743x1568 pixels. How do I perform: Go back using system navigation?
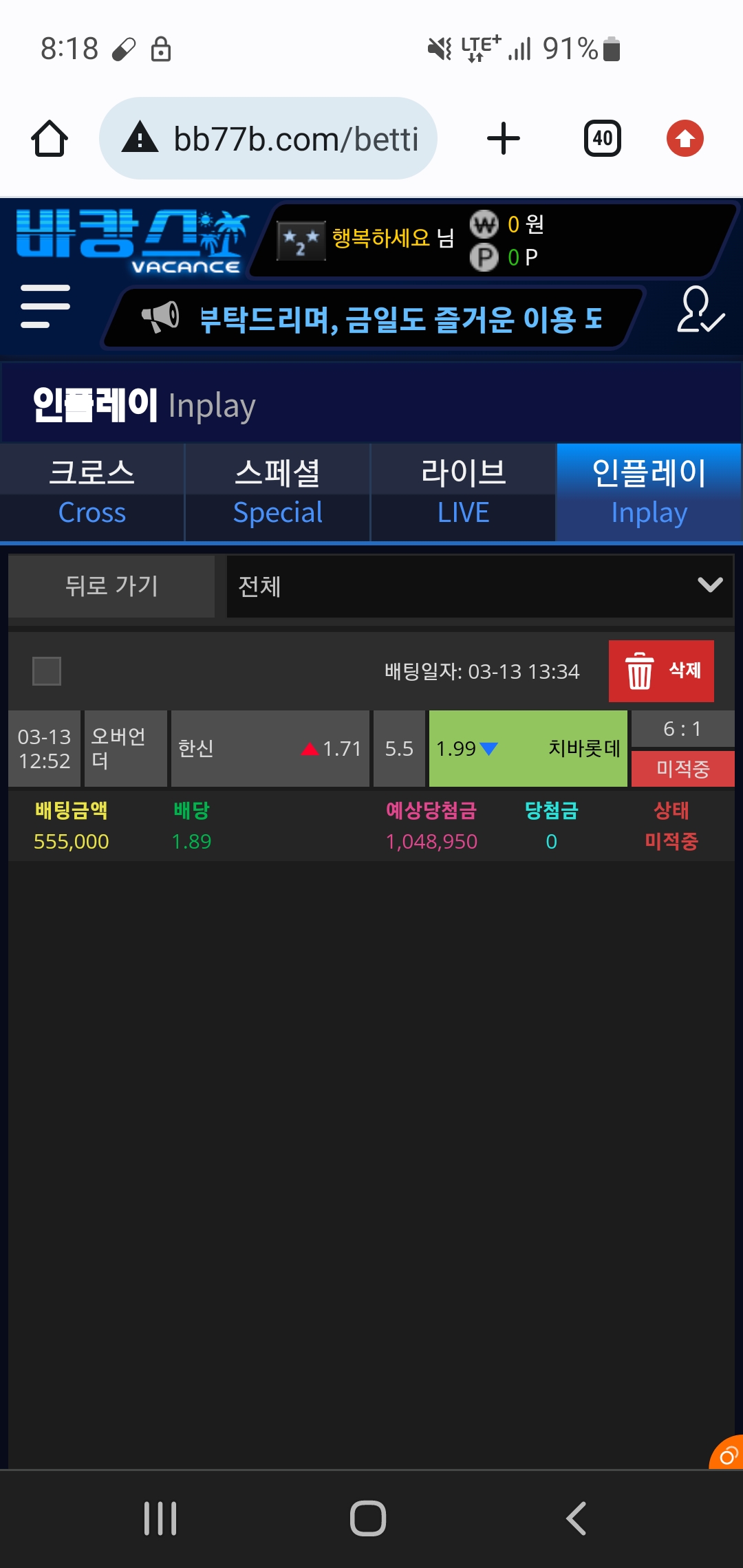tap(577, 1518)
